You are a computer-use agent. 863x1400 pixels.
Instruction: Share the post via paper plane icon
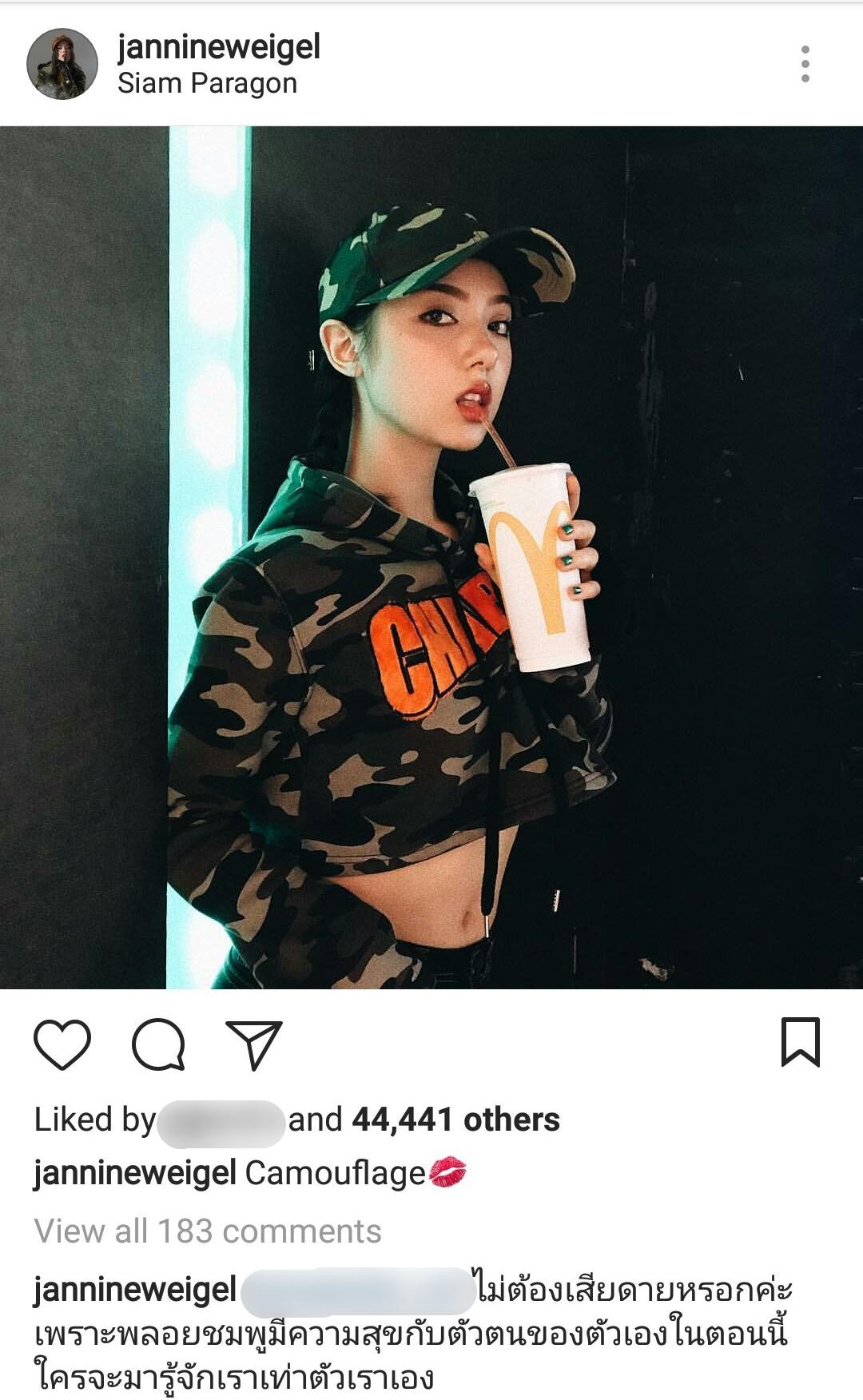point(254,1044)
